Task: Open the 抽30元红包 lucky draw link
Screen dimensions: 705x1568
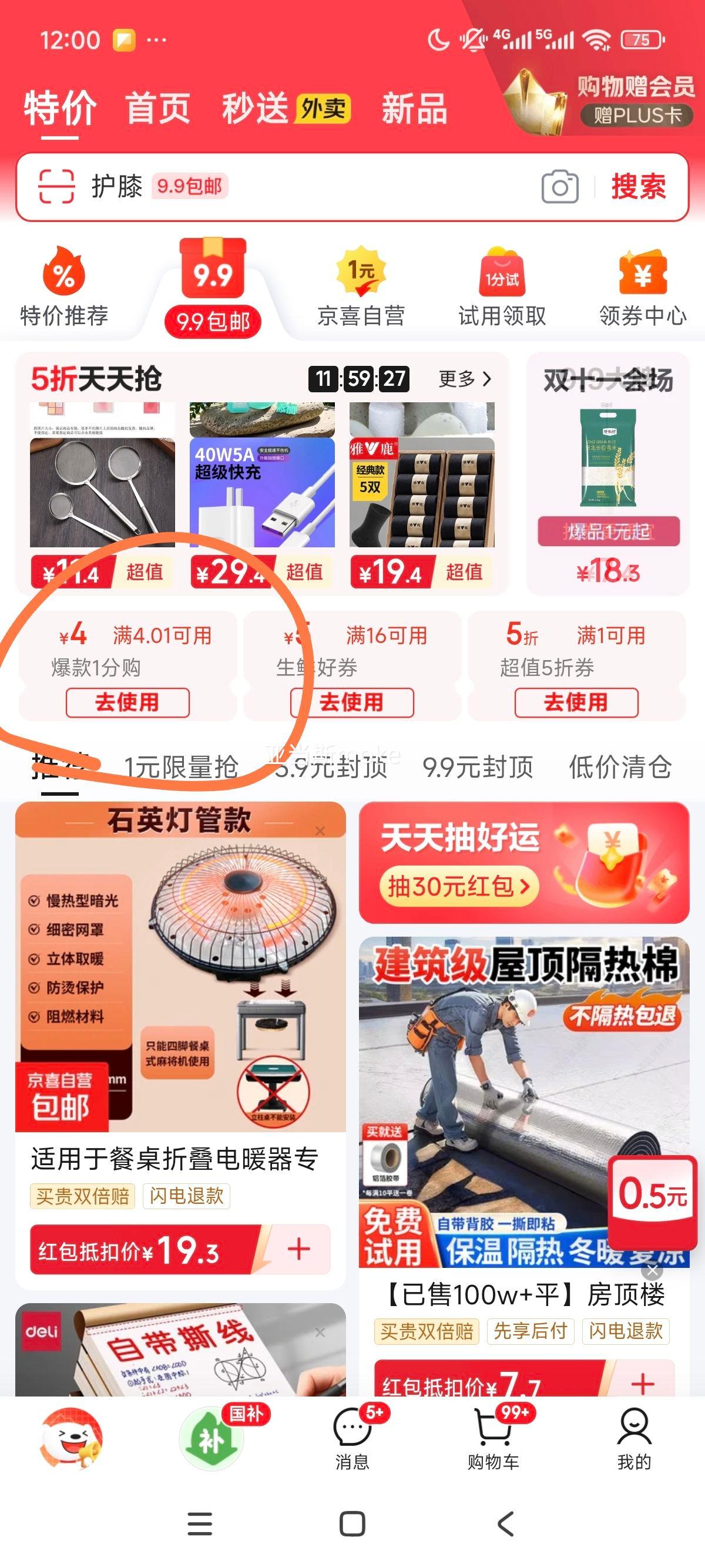Action: click(x=458, y=887)
